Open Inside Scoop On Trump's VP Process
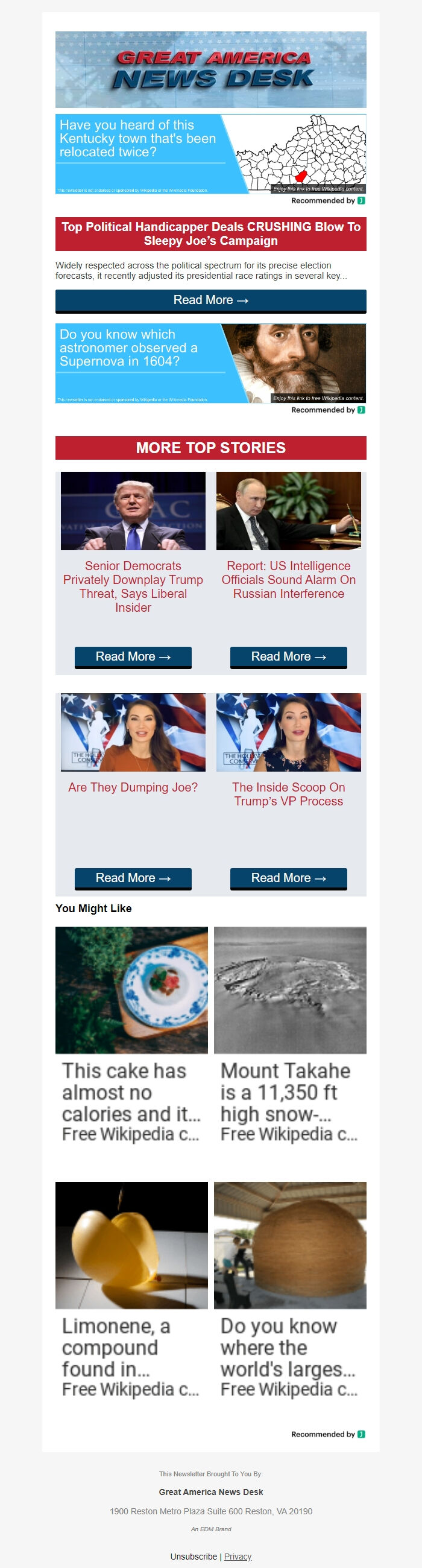This screenshot has width=422, height=1568. tap(288, 794)
